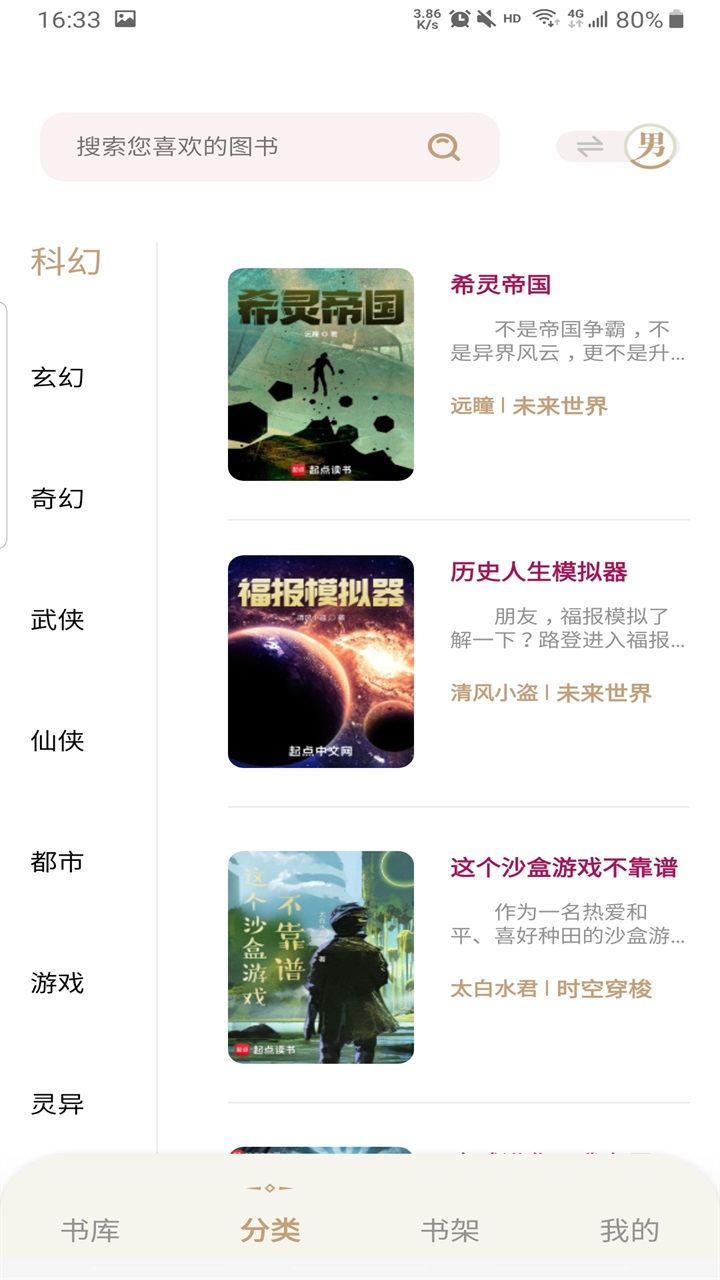
Task: Open the 都市 category
Action: 57,862
